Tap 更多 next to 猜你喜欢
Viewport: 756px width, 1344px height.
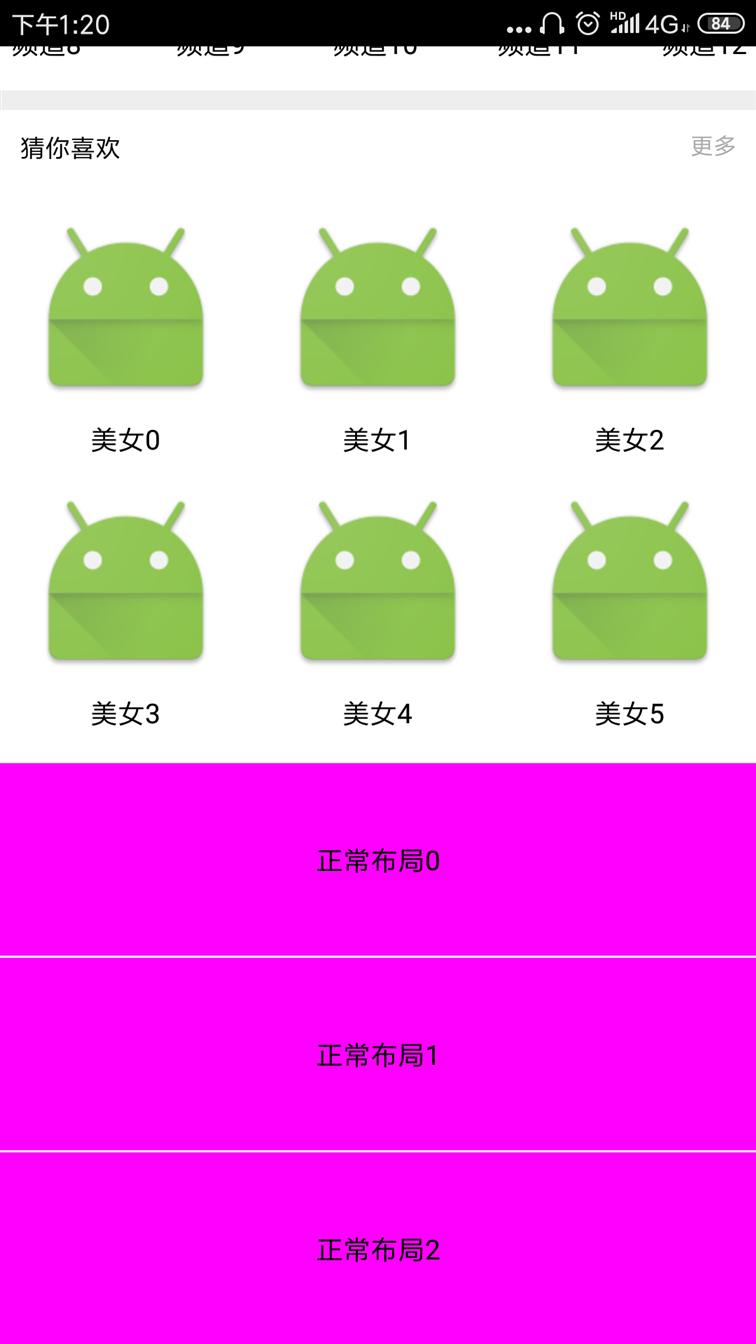tap(713, 146)
